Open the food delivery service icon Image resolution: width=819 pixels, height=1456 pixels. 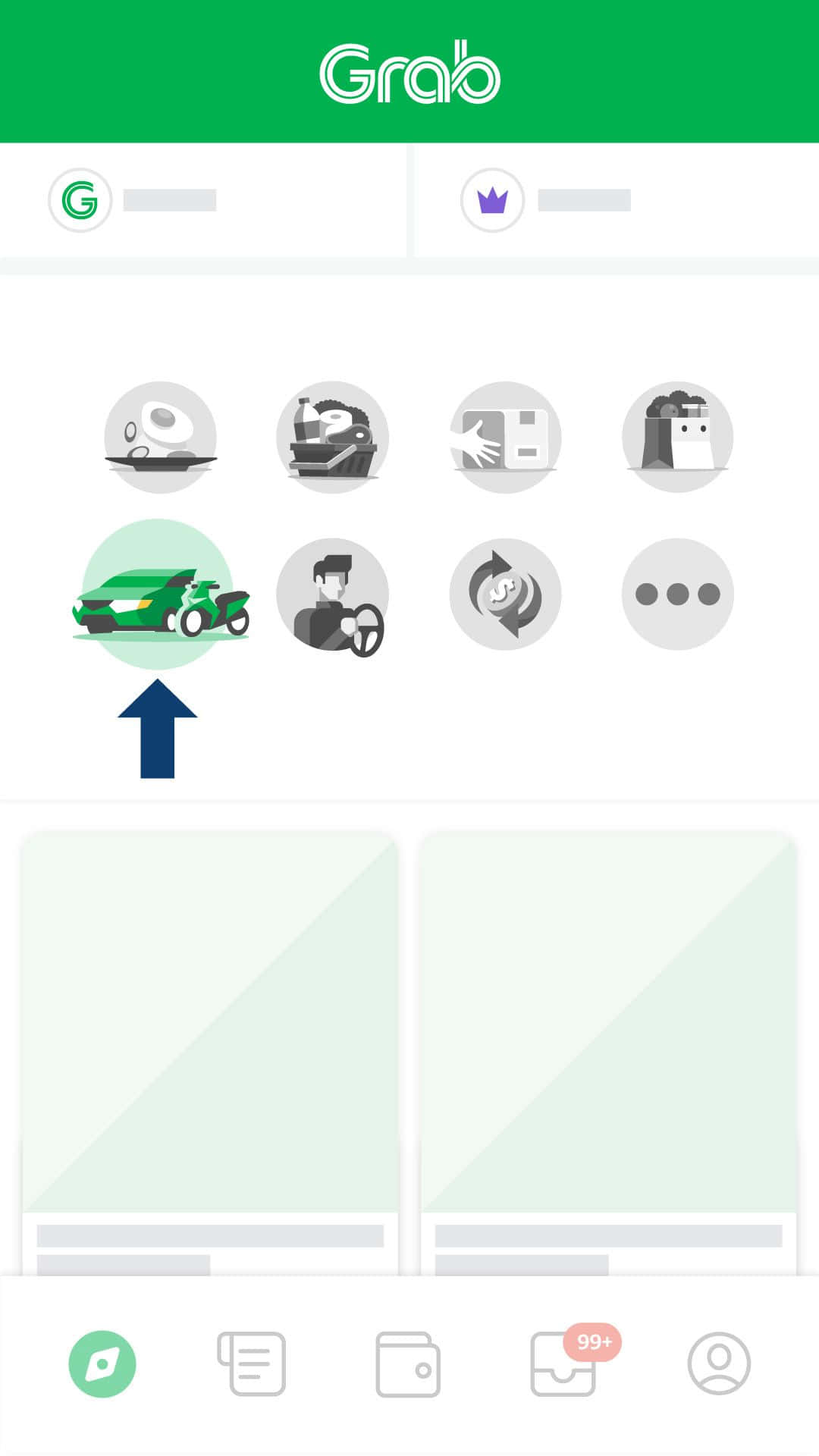(160, 438)
